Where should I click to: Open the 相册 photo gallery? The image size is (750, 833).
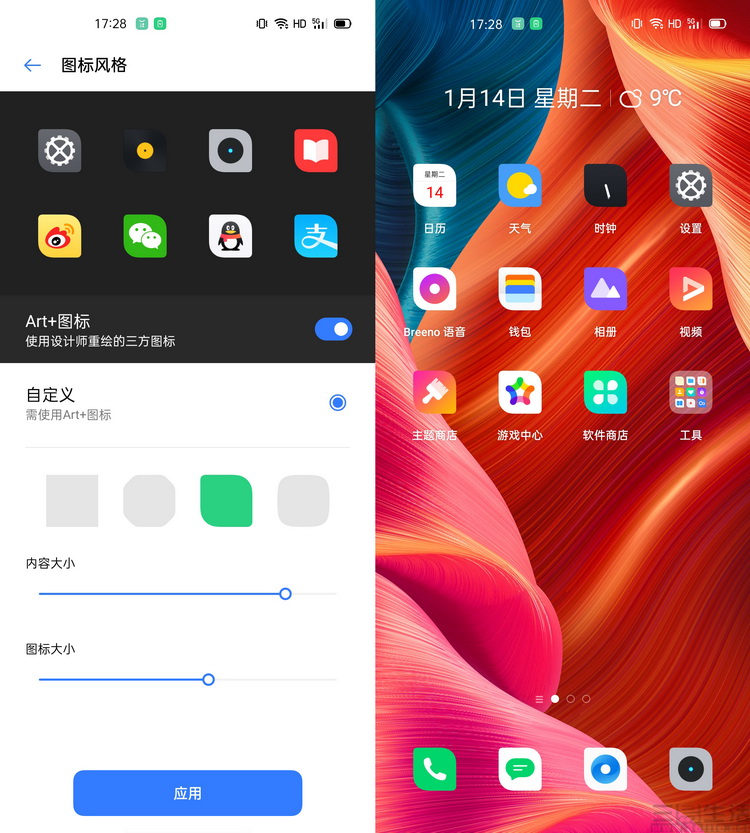[605, 289]
